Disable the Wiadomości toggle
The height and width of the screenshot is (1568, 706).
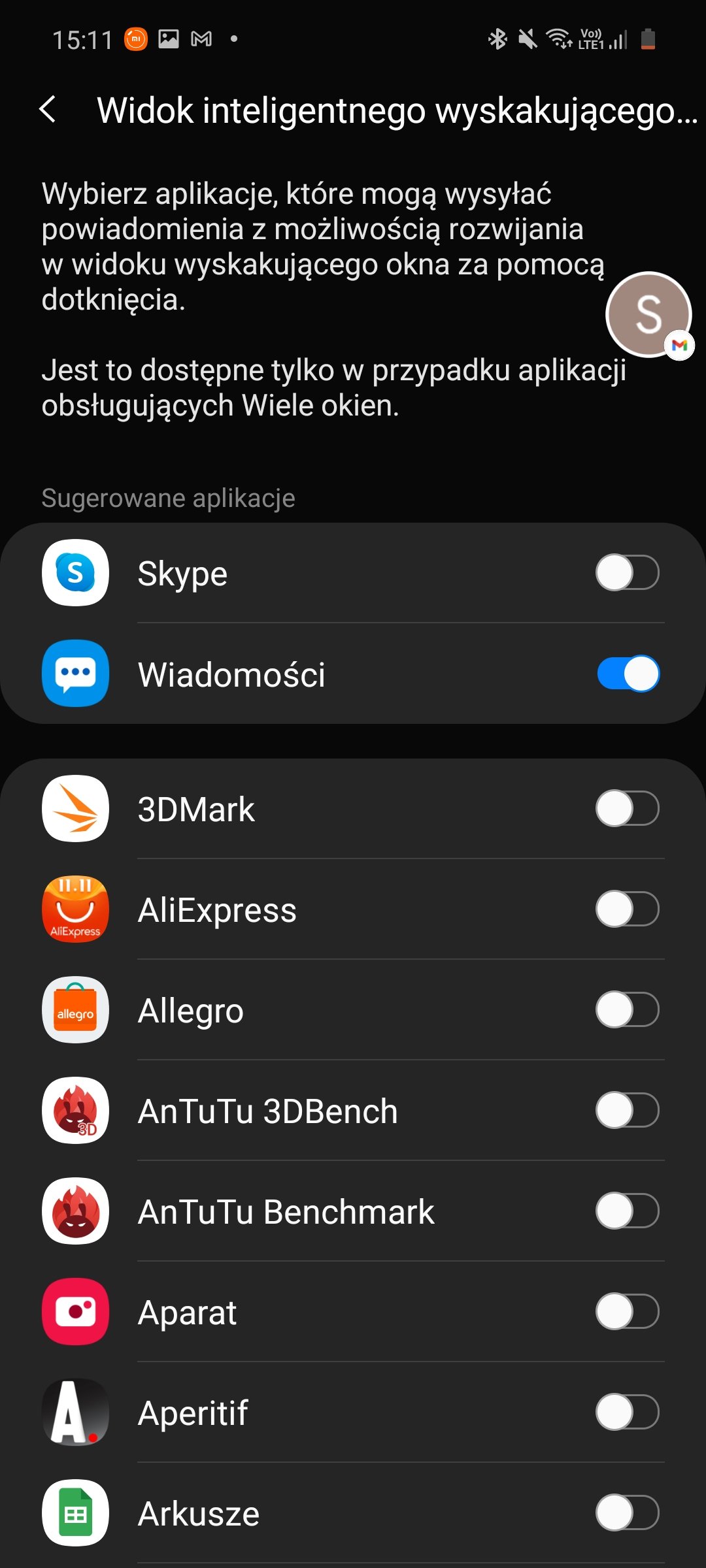[x=628, y=673]
